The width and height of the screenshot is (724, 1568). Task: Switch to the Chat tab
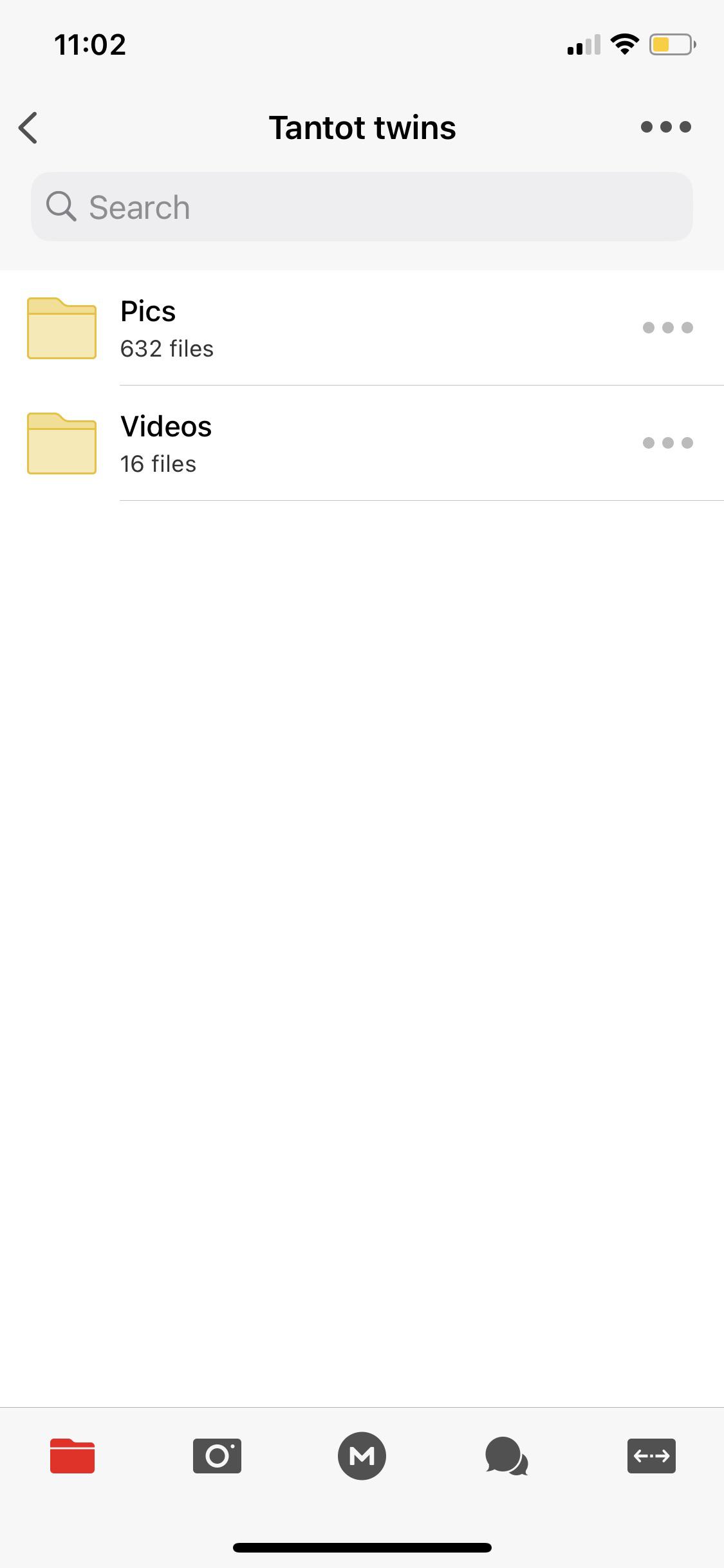(506, 1455)
